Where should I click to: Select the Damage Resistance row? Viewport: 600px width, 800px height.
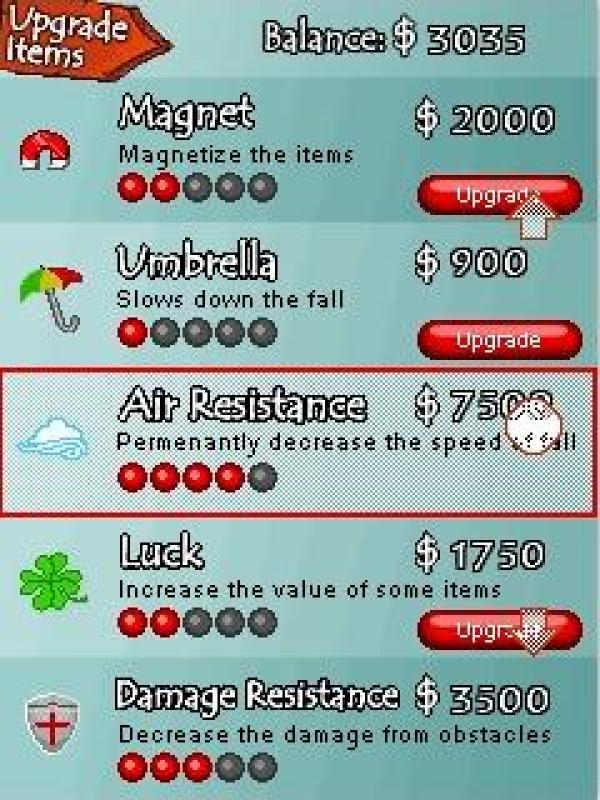pyautogui.click(x=300, y=730)
